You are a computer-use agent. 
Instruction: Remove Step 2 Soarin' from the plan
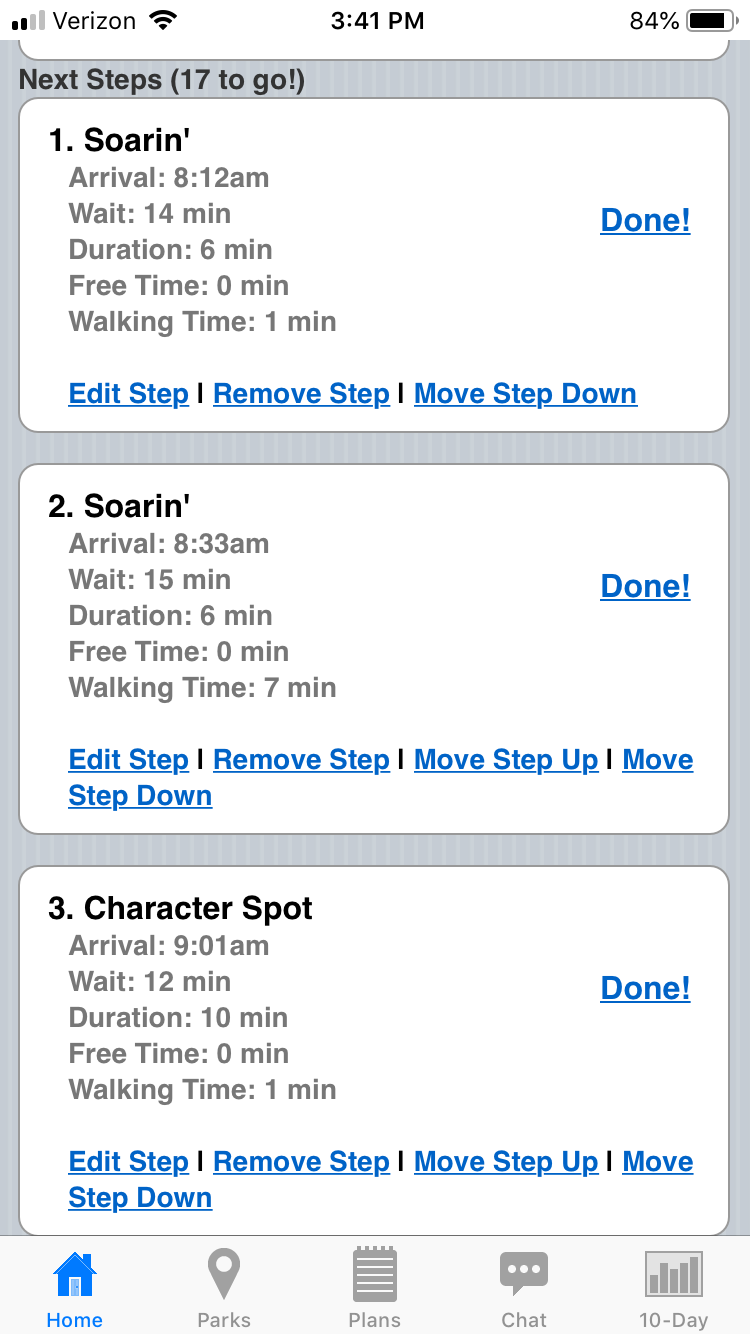point(301,760)
